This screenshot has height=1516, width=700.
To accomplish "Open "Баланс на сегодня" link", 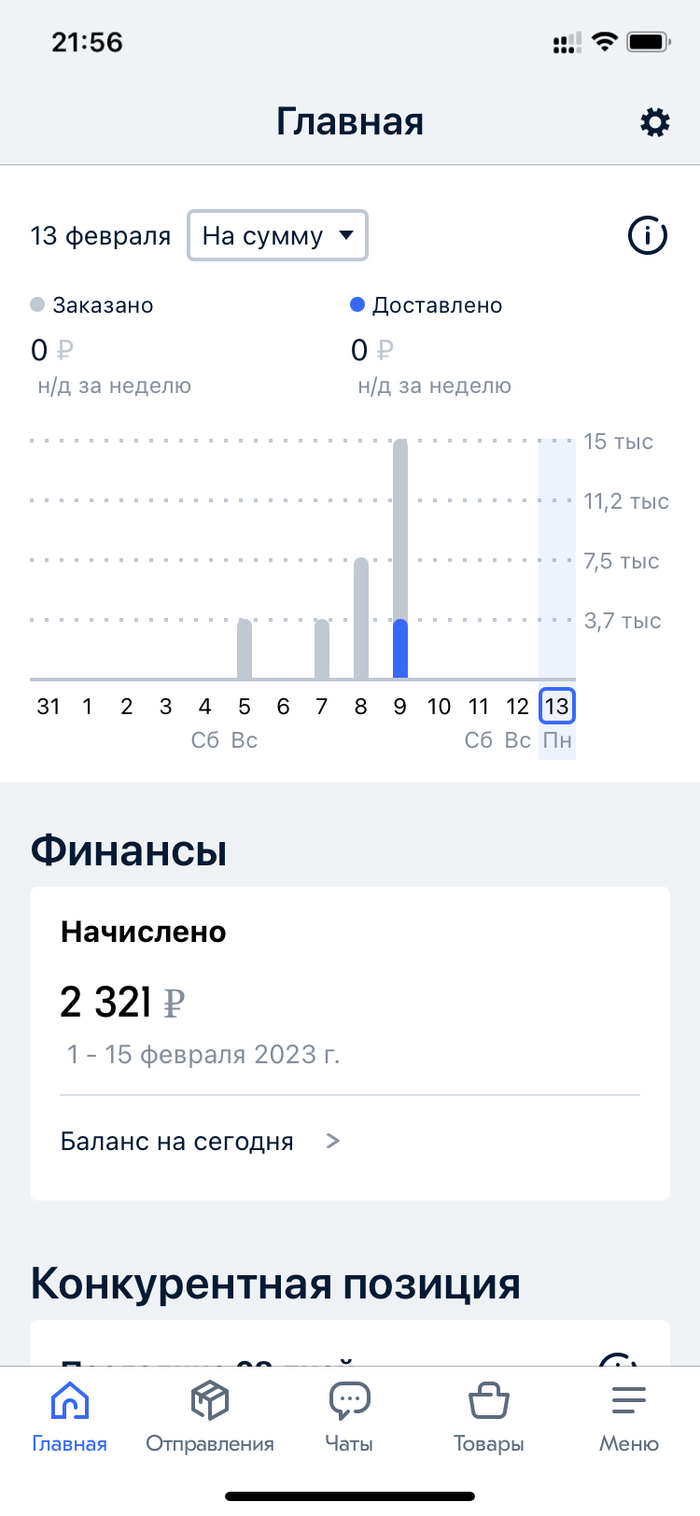I will [200, 1141].
